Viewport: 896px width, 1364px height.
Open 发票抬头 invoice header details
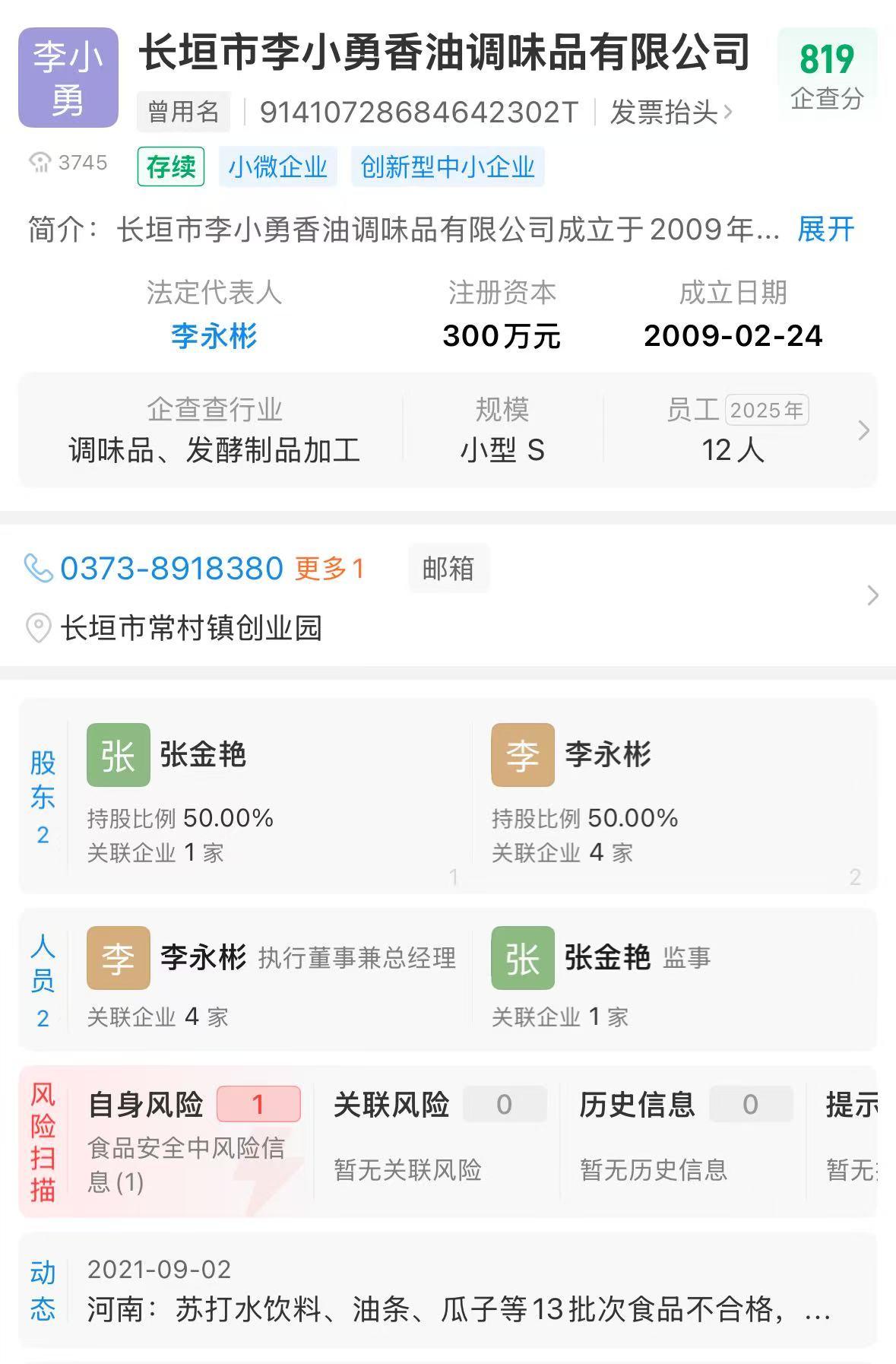(x=671, y=113)
